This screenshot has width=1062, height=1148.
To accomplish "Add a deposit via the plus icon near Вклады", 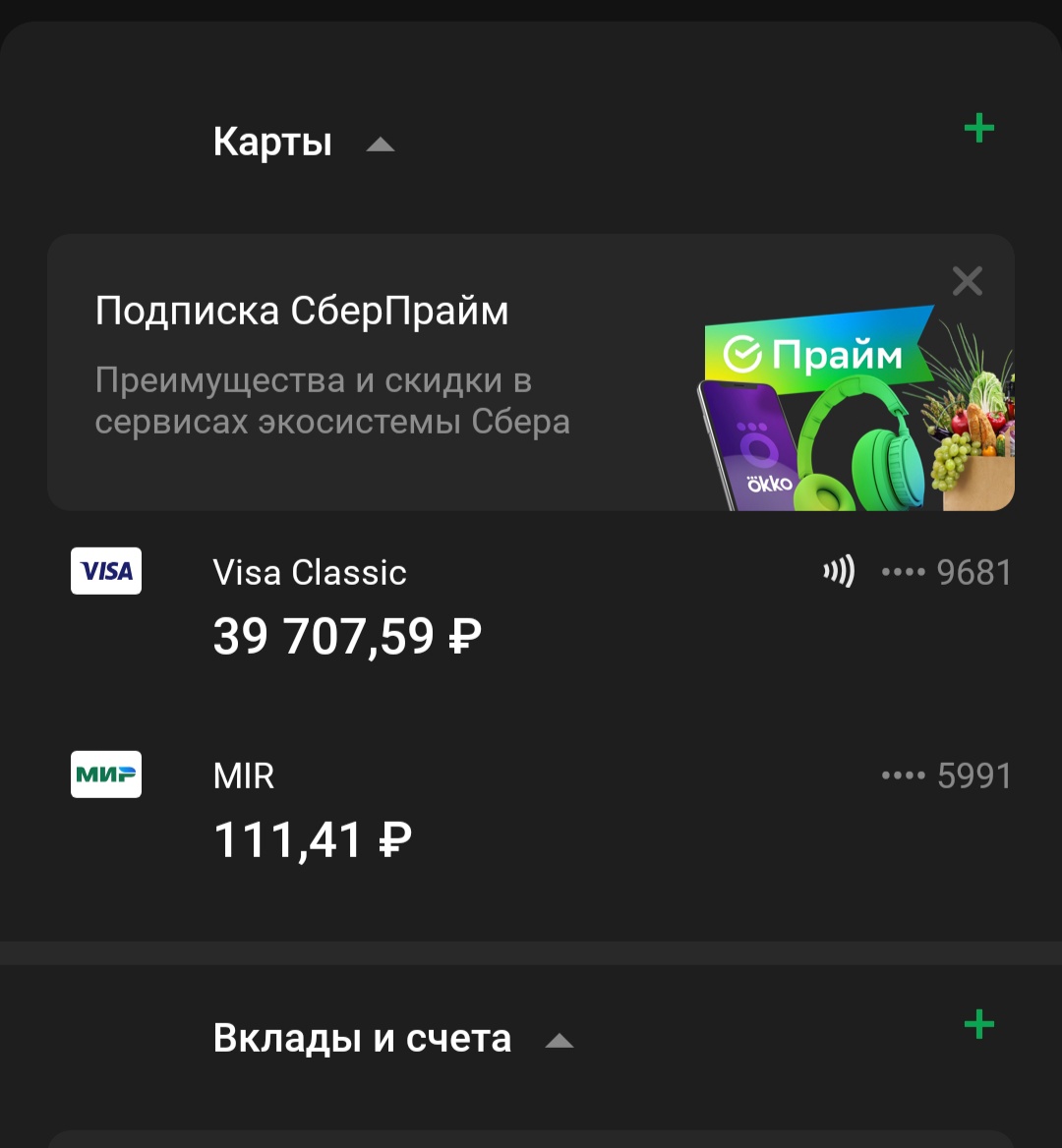I will click(x=978, y=1022).
